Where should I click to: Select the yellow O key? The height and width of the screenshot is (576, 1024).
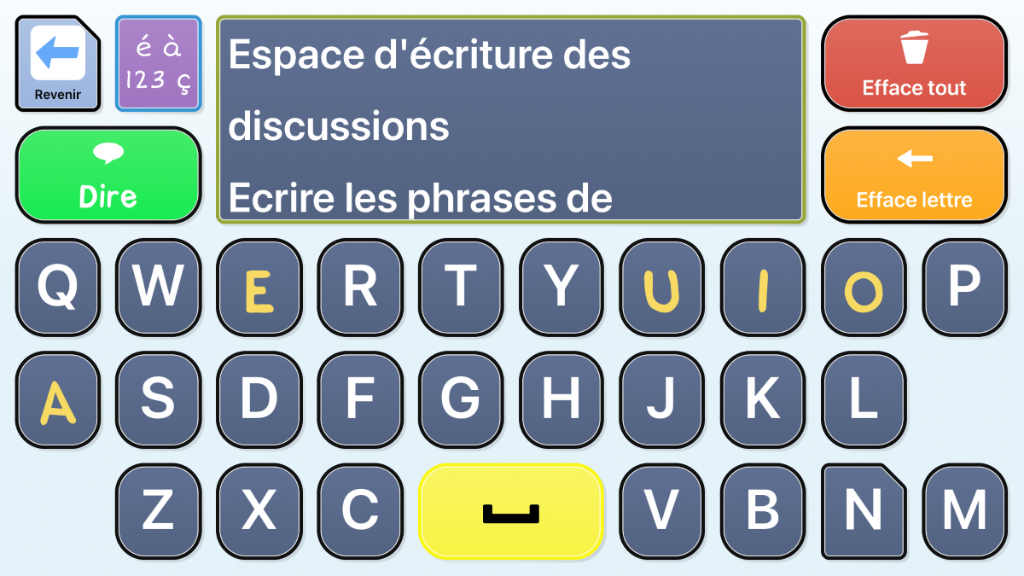[x=863, y=288]
